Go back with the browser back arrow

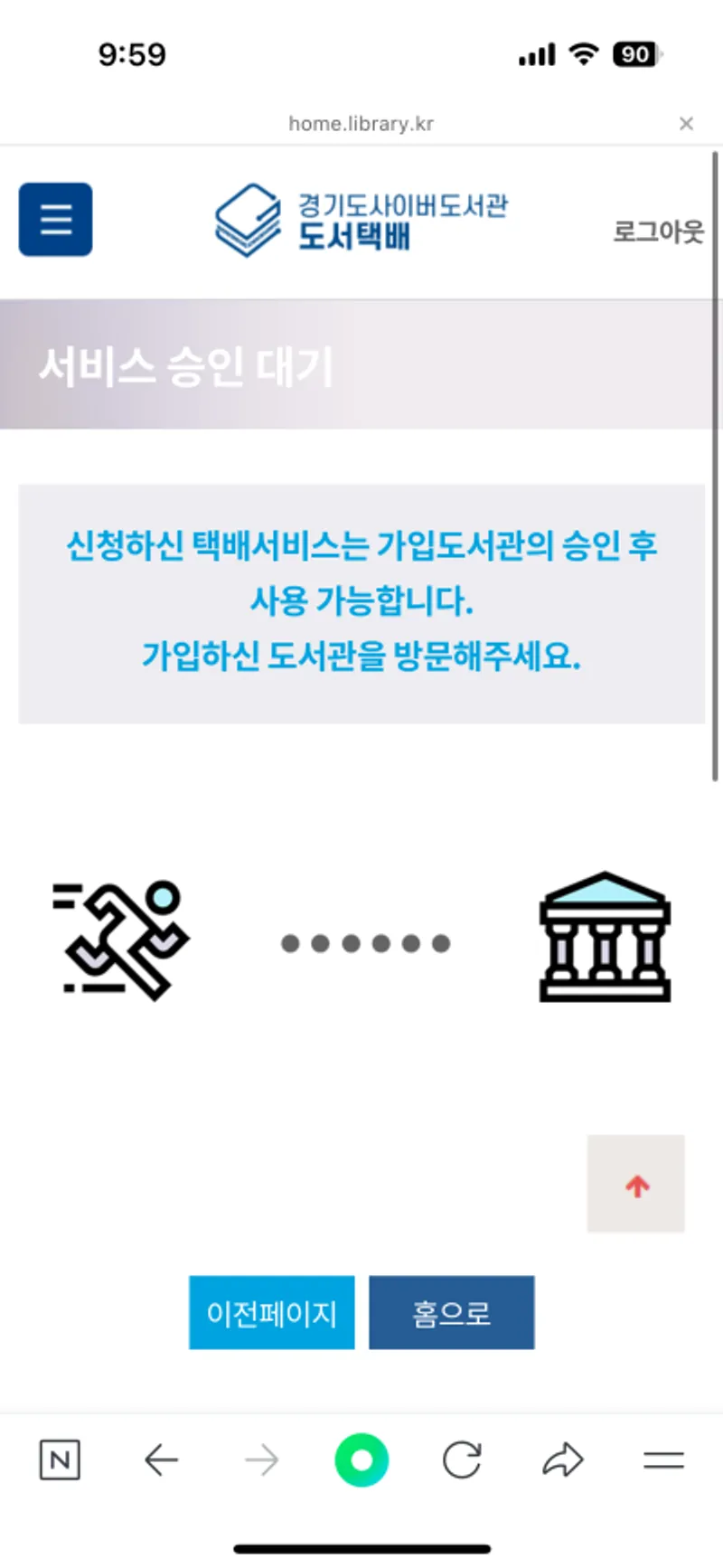[x=161, y=1459]
